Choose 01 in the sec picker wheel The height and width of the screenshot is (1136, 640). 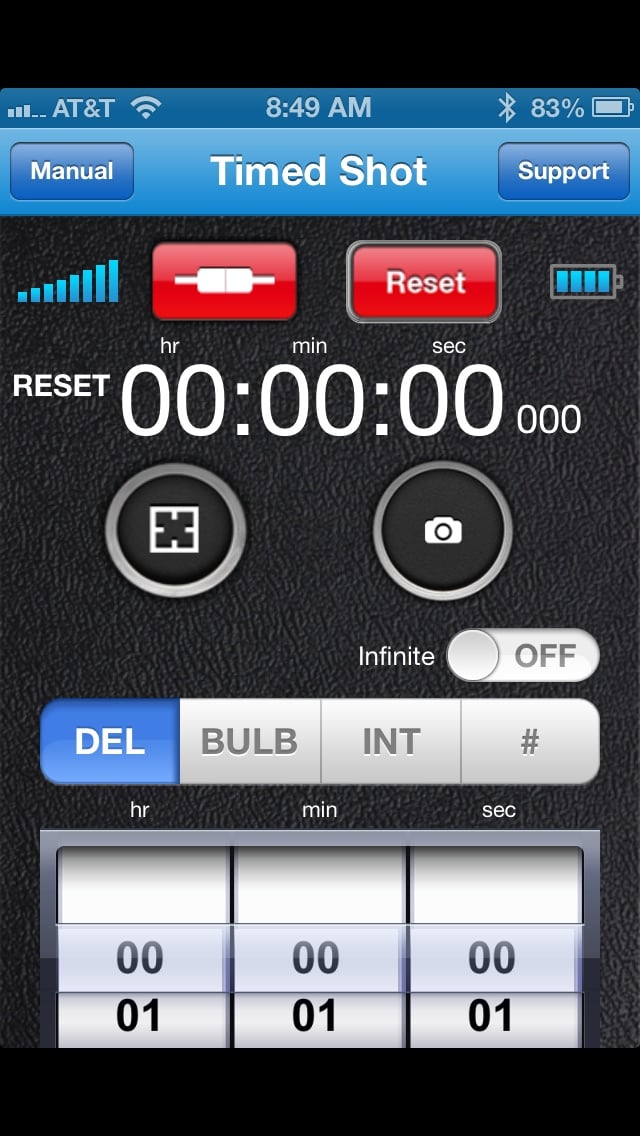pyautogui.click(x=491, y=1016)
